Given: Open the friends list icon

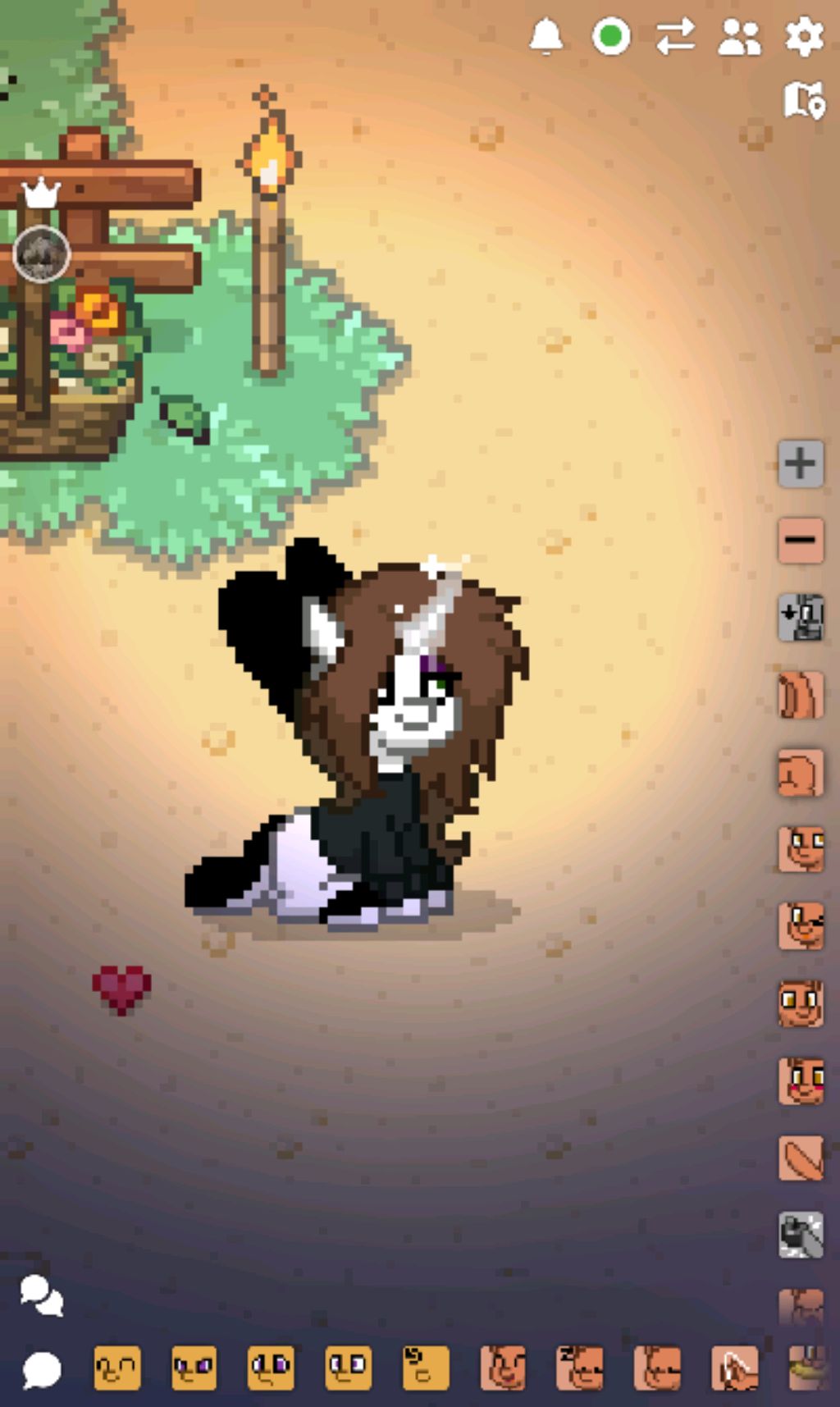Looking at the screenshot, I should pyautogui.click(x=739, y=37).
